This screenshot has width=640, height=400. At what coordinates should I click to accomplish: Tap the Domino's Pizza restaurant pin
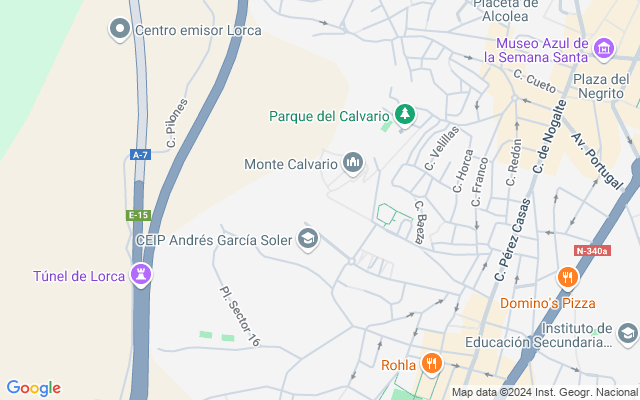pos(567,278)
